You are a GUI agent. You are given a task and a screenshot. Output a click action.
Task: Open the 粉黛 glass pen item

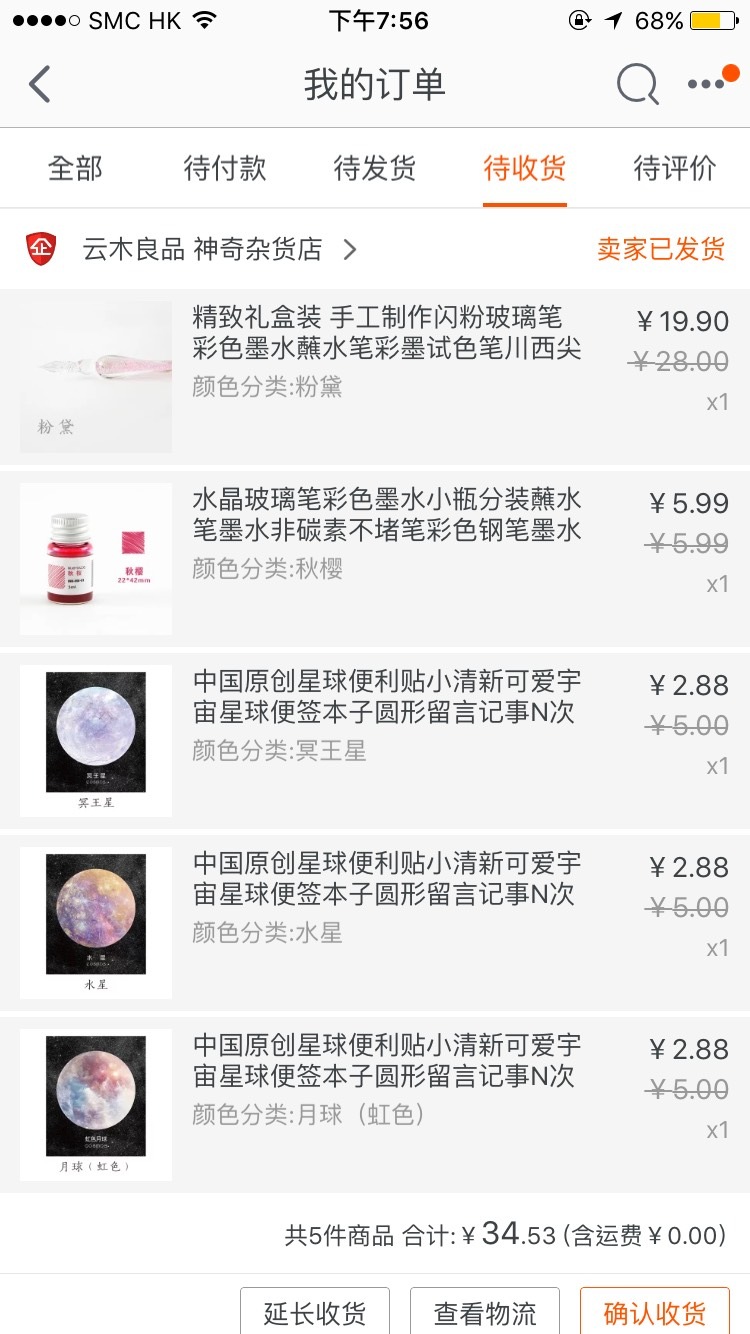point(375,377)
